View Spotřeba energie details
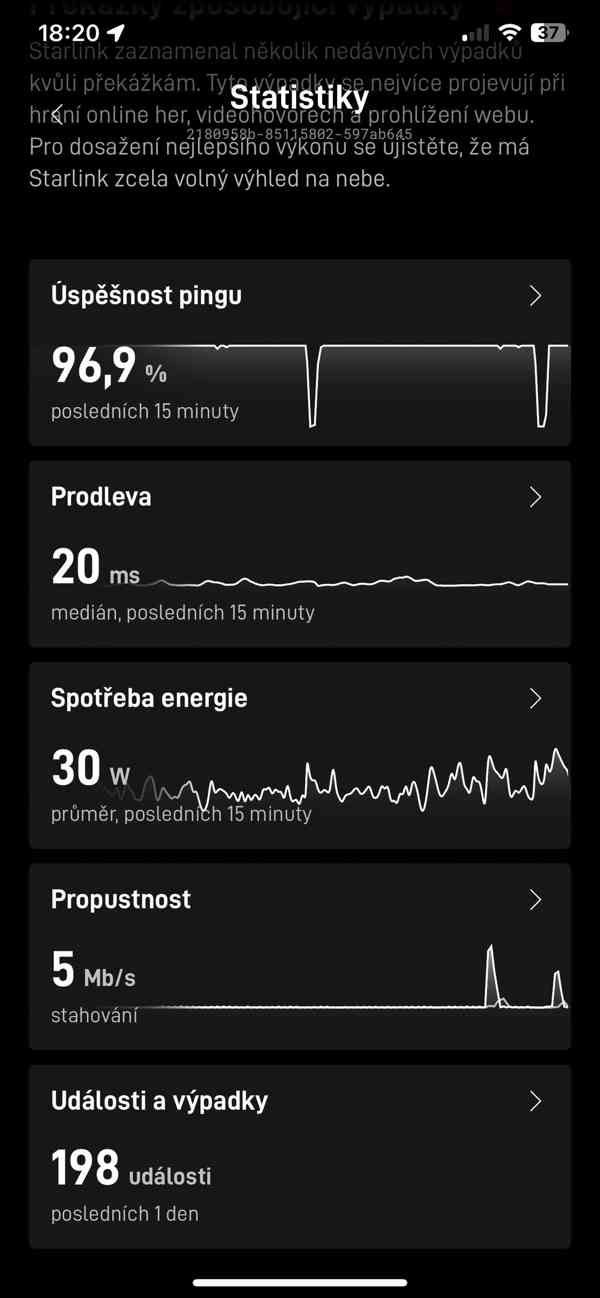The height and width of the screenshot is (1298, 600). pos(300,754)
